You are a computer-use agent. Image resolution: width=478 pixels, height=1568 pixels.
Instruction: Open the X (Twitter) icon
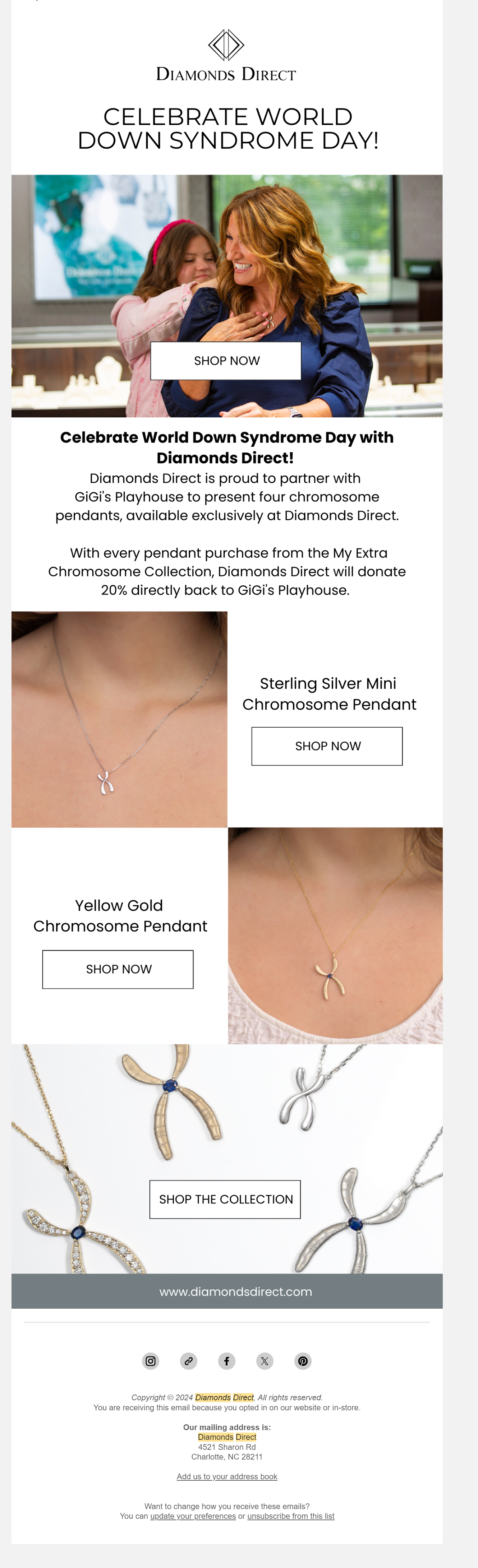coord(264,1360)
